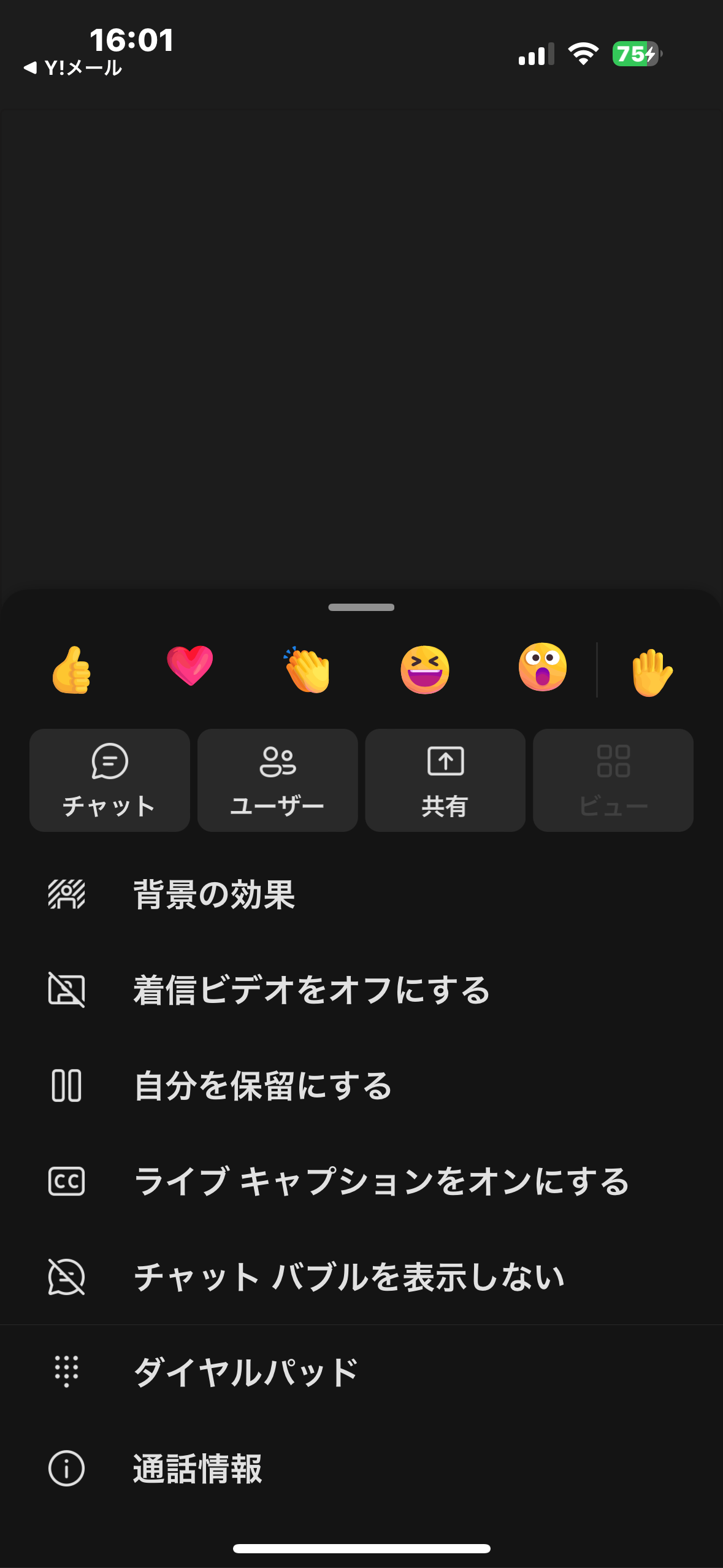
Task: Return to Y!メール via back link
Action: click(72, 67)
